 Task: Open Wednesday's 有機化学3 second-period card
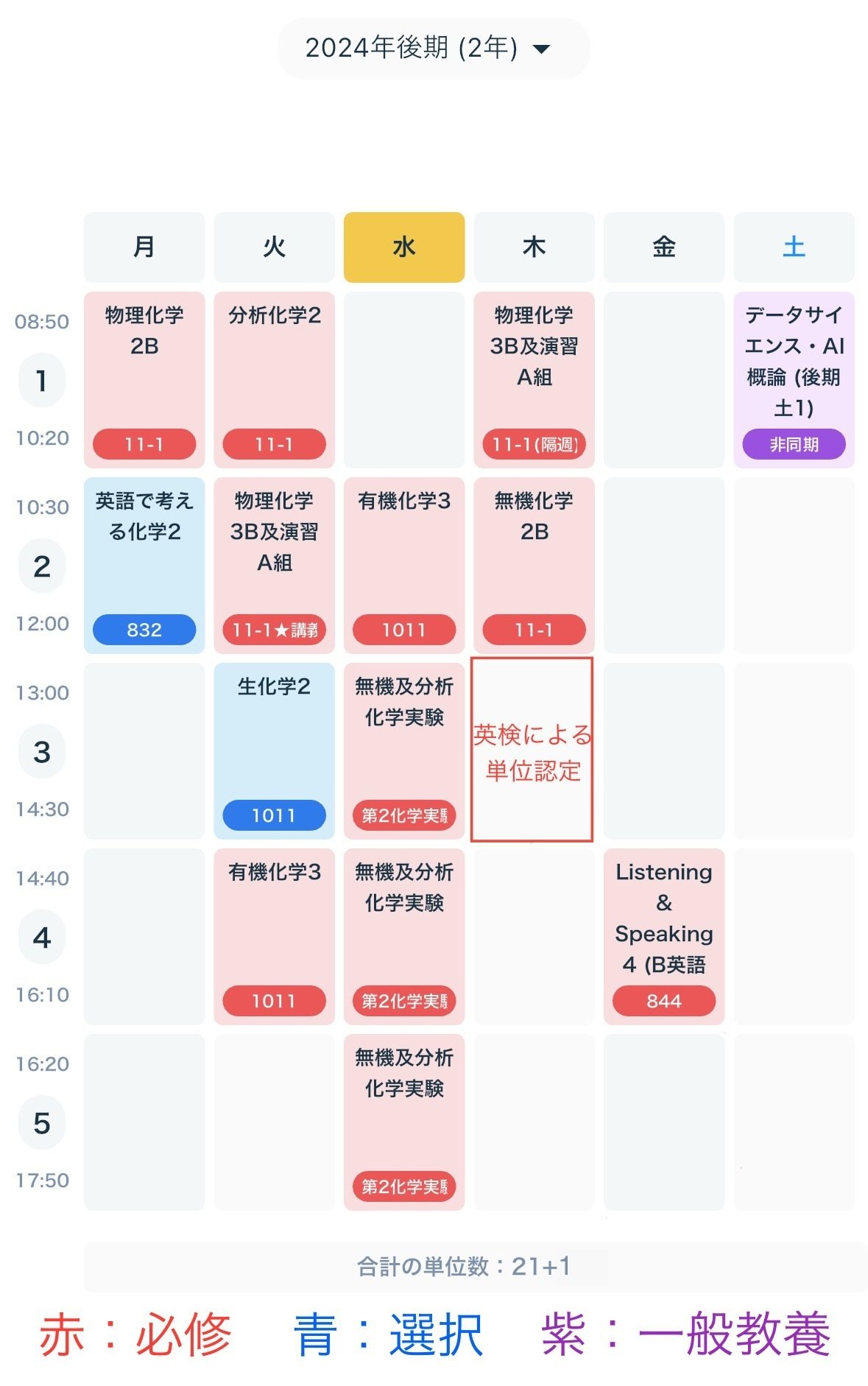[404, 564]
